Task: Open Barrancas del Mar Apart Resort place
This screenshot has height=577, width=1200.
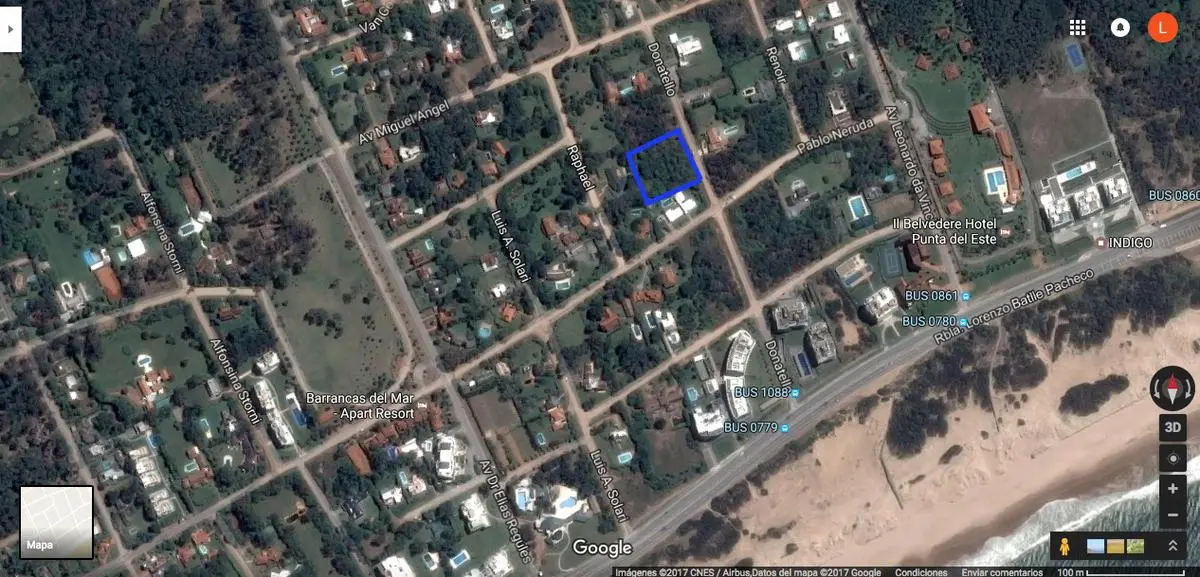Action: (361, 403)
